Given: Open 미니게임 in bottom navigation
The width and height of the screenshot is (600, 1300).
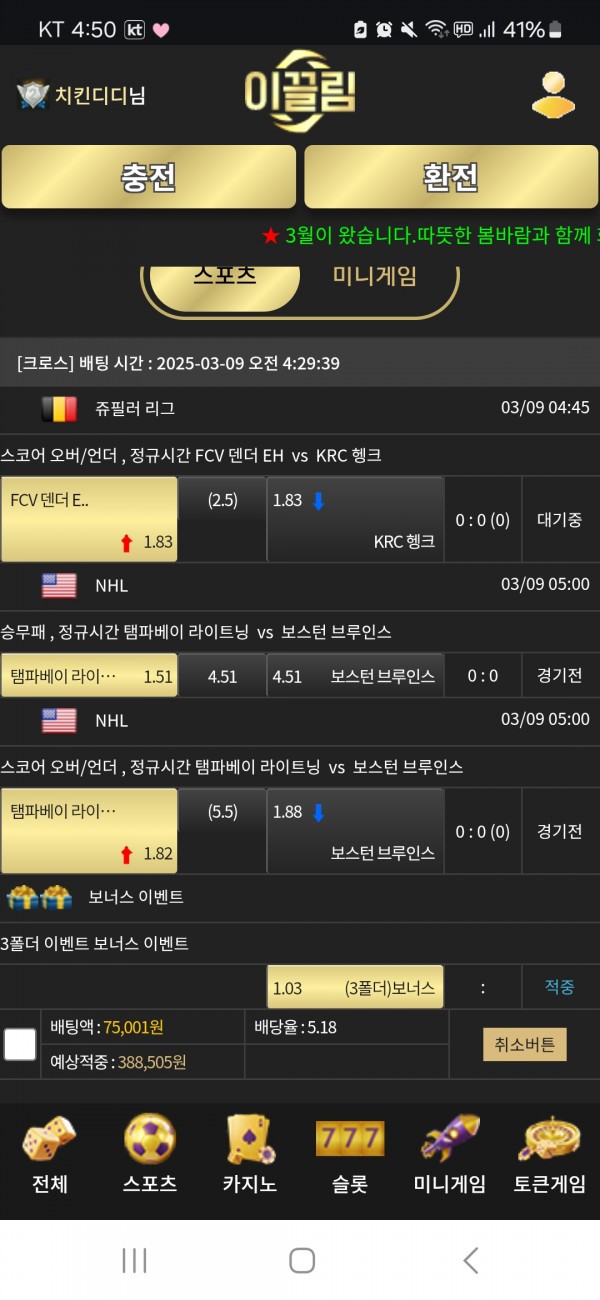Looking at the screenshot, I should [x=450, y=1156].
